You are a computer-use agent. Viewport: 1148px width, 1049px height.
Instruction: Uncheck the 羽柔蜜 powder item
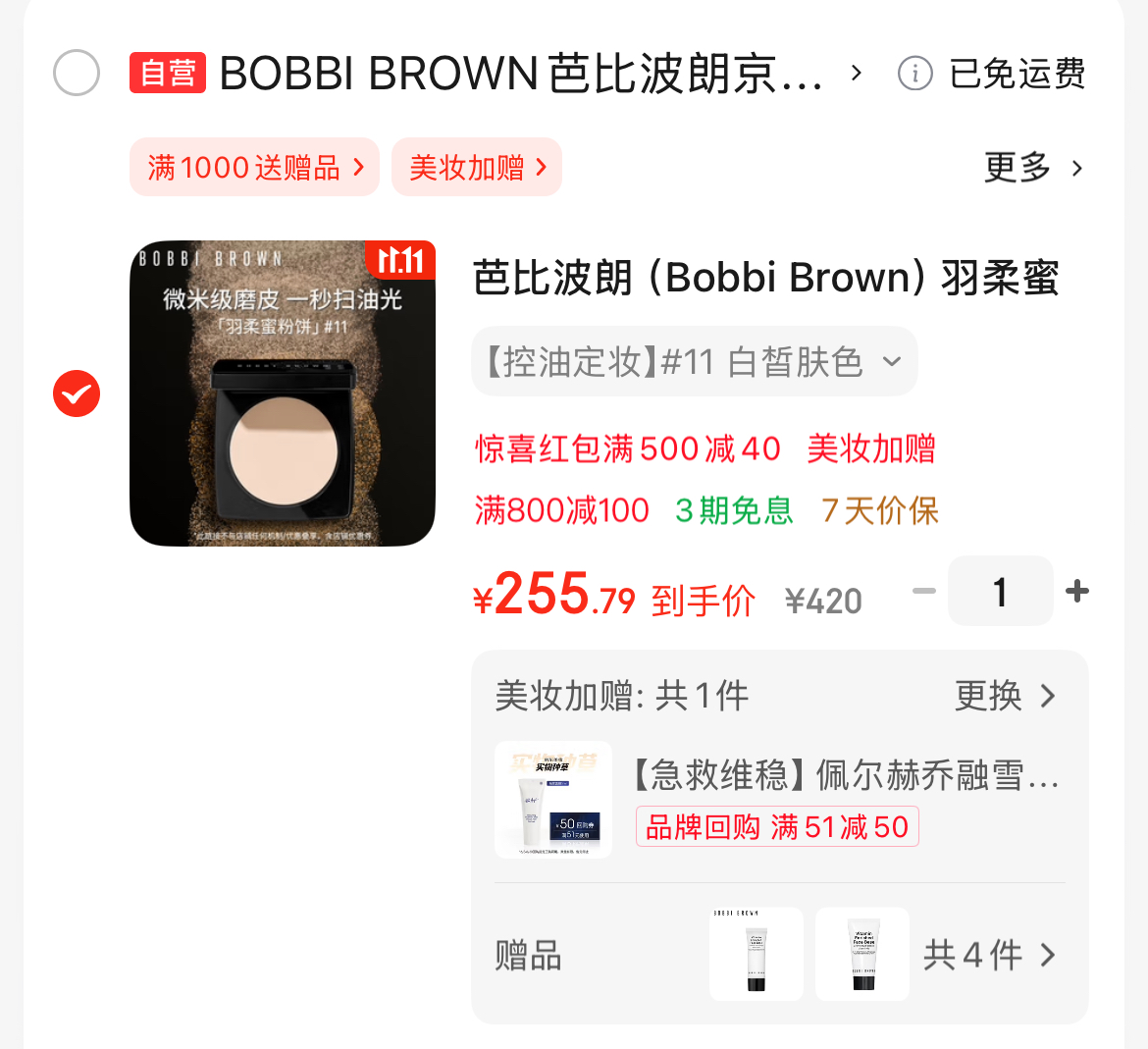tap(77, 393)
